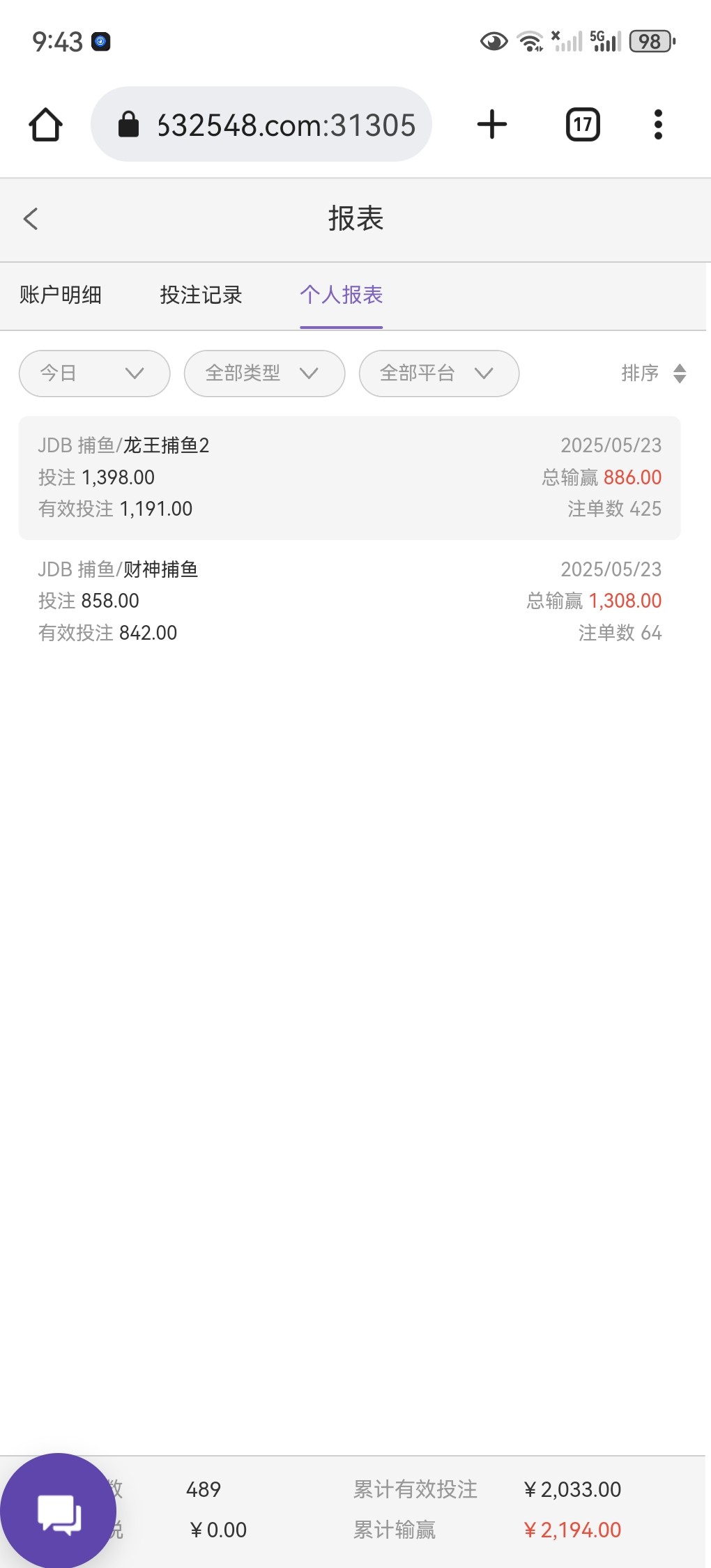Expand the 全部平台 dropdown
Viewport: 711px width, 1568px height.
coord(439,374)
